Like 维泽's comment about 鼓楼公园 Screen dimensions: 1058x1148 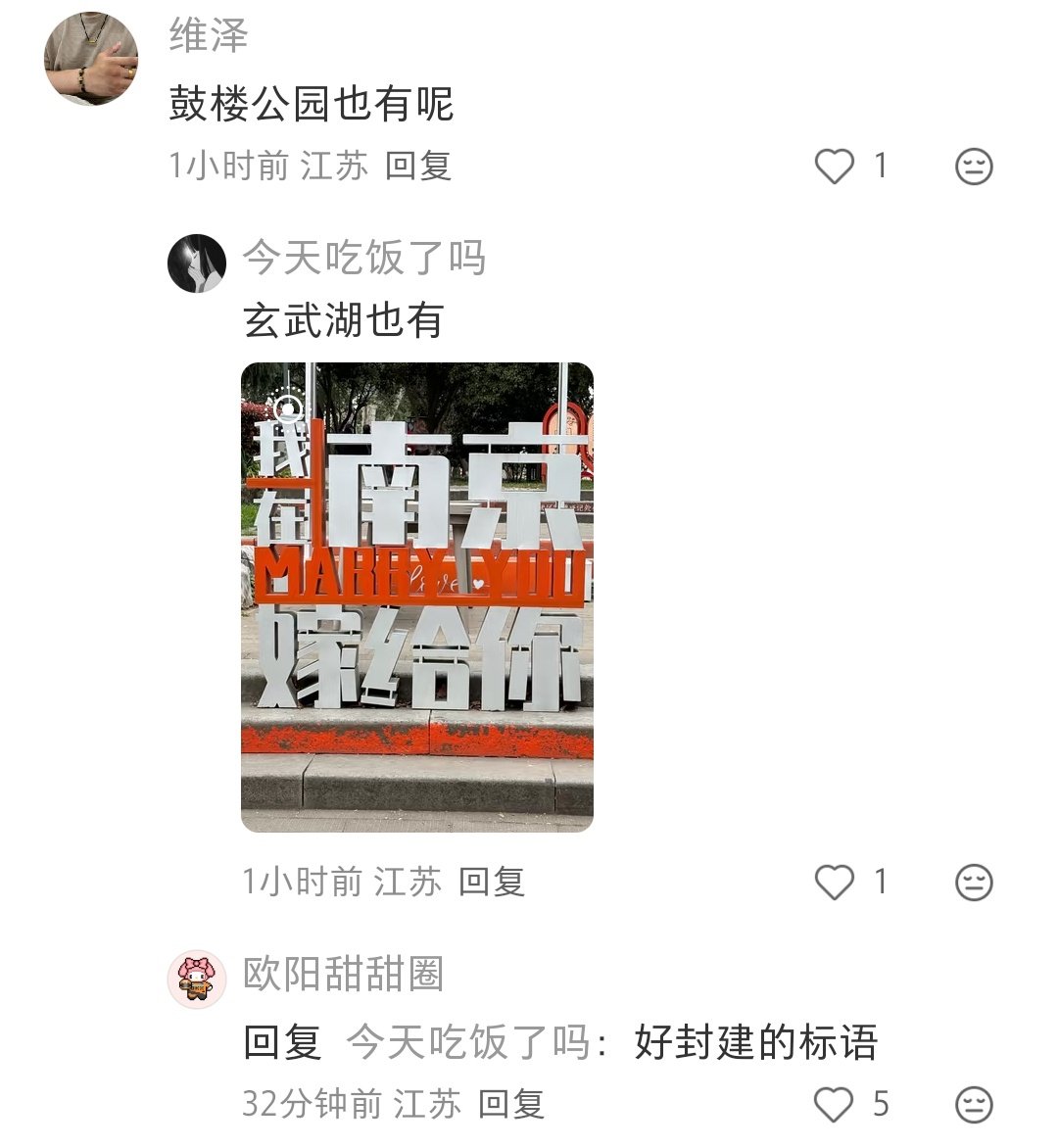click(x=835, y=166)
